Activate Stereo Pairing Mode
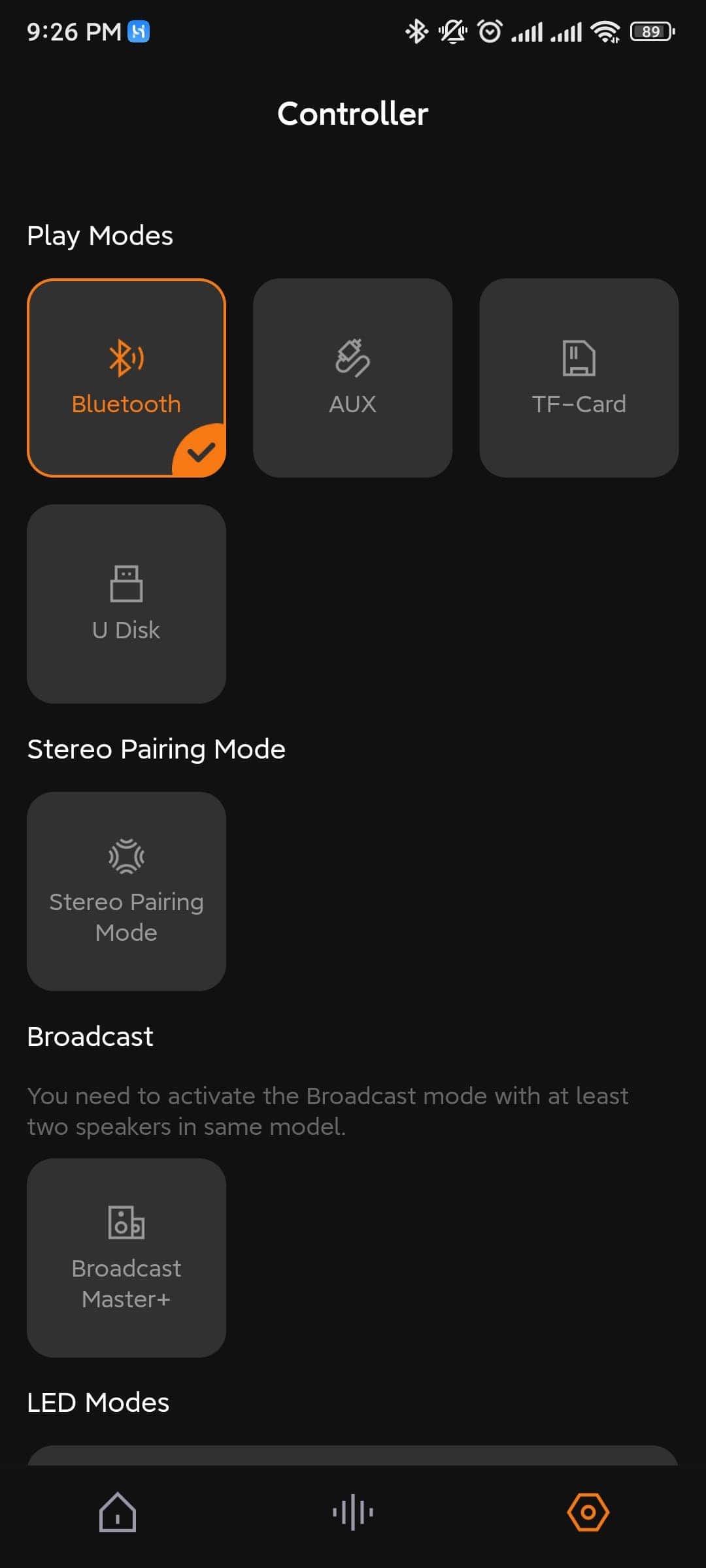This screenshot has height=1568, width=706. (126, 891)
